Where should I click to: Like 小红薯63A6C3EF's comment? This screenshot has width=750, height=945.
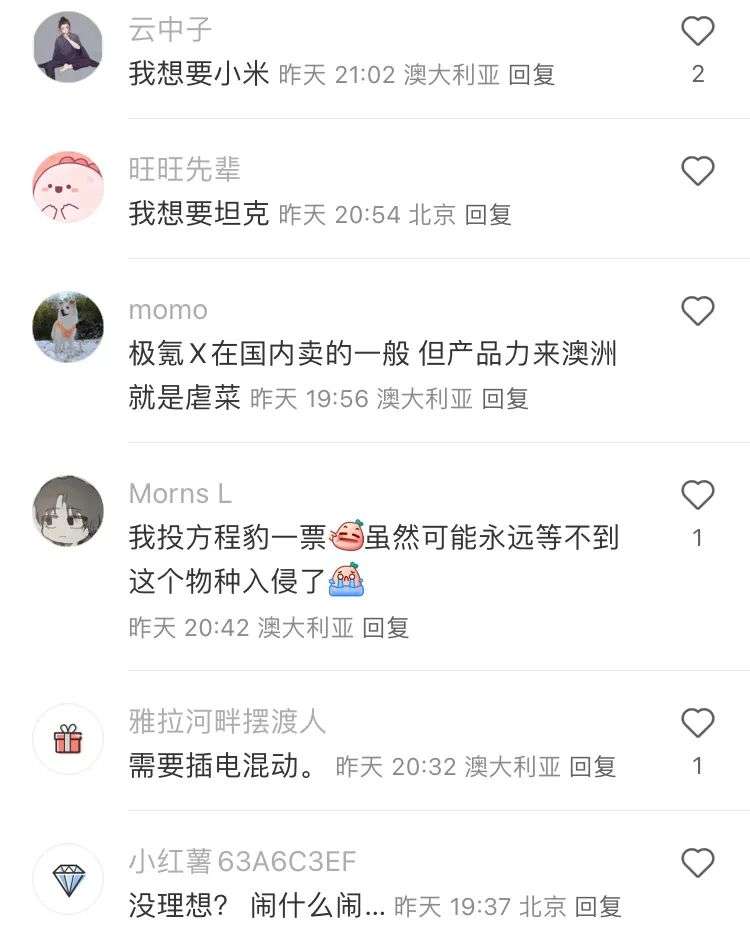[698, 863]
